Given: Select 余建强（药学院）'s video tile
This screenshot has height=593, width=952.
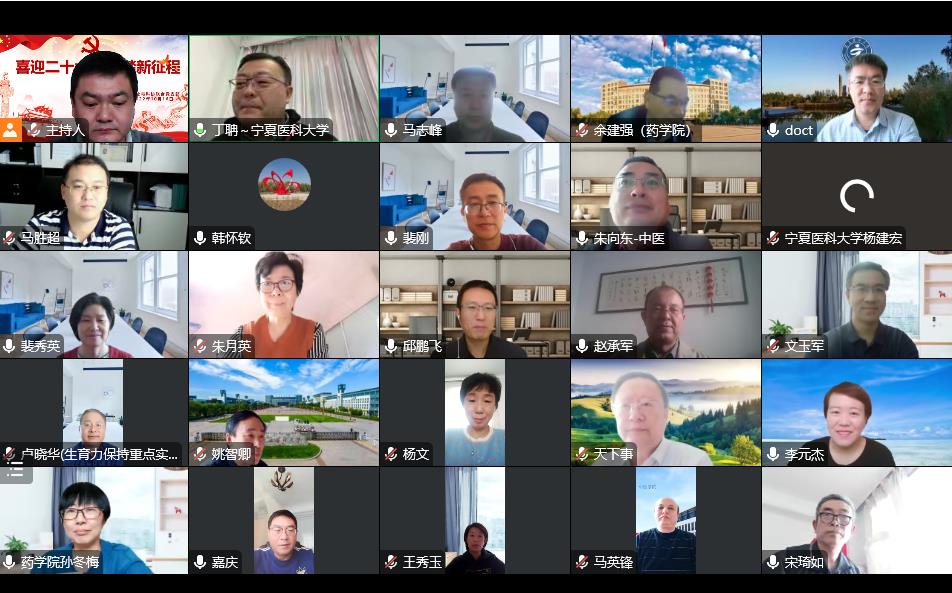Looking at the screenshot, I should click(665, 88).
